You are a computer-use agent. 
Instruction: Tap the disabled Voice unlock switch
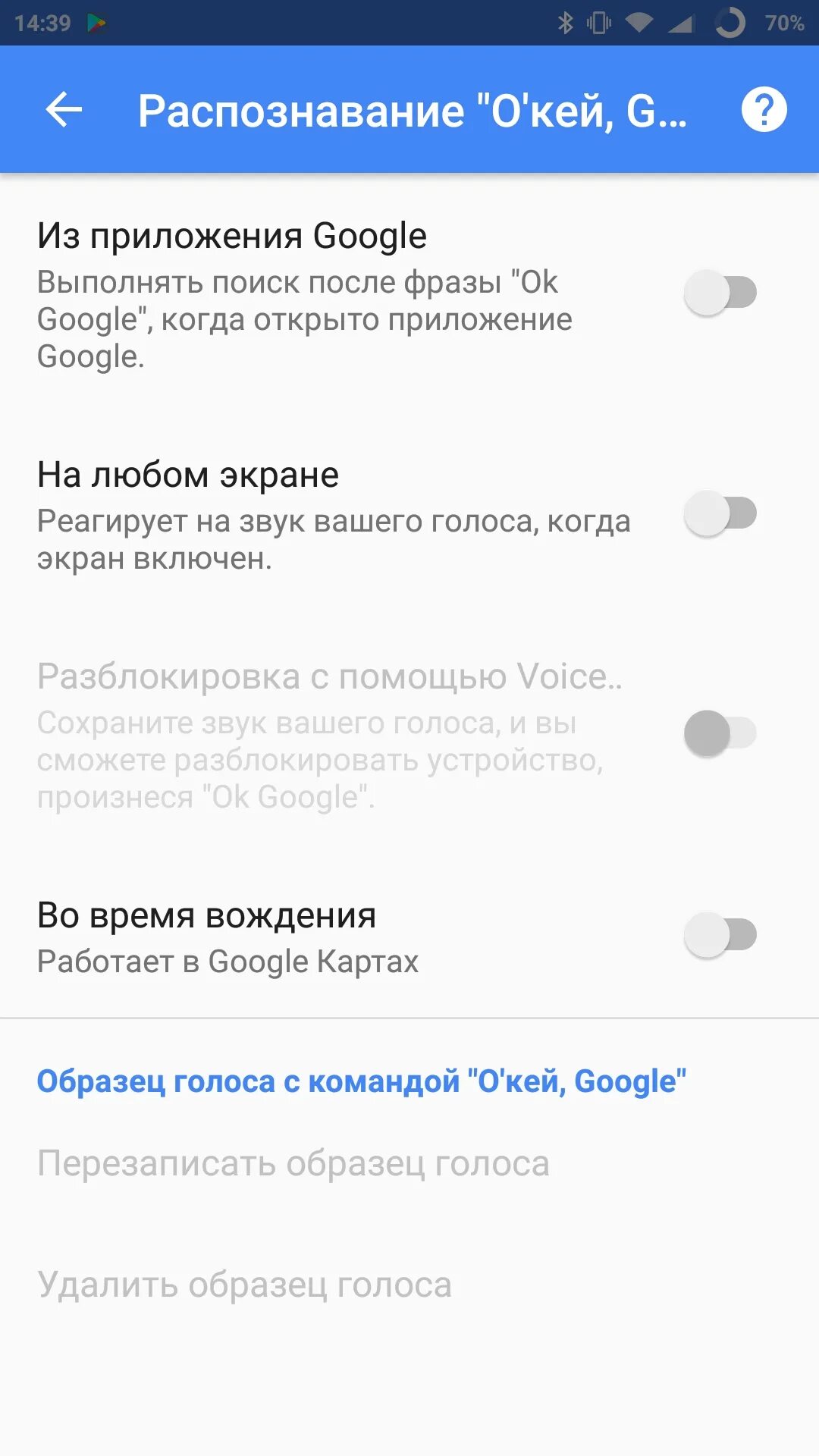click(719, 733)
